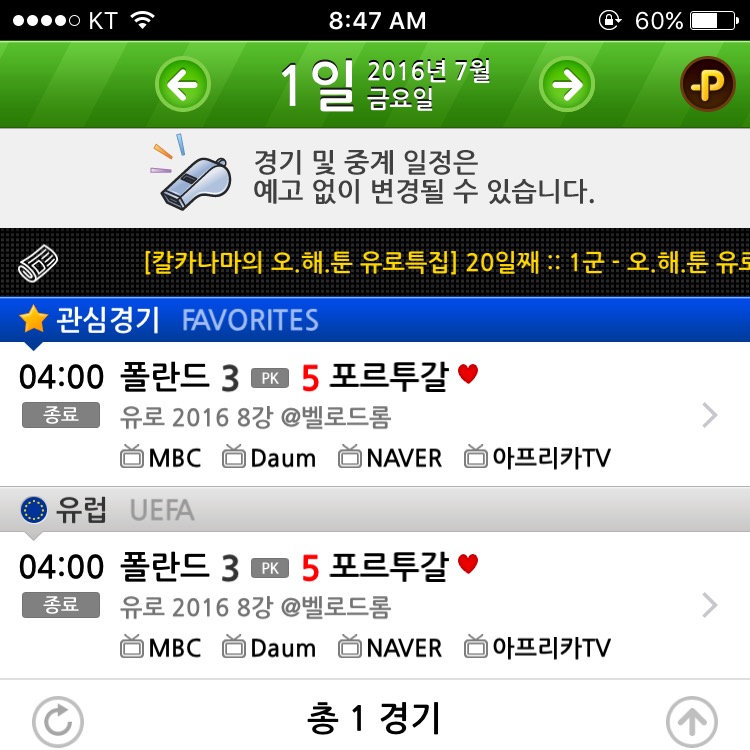Open the date header 1일 2016년 7월
Screen dimensions: 750x750
tap(385, 85)
